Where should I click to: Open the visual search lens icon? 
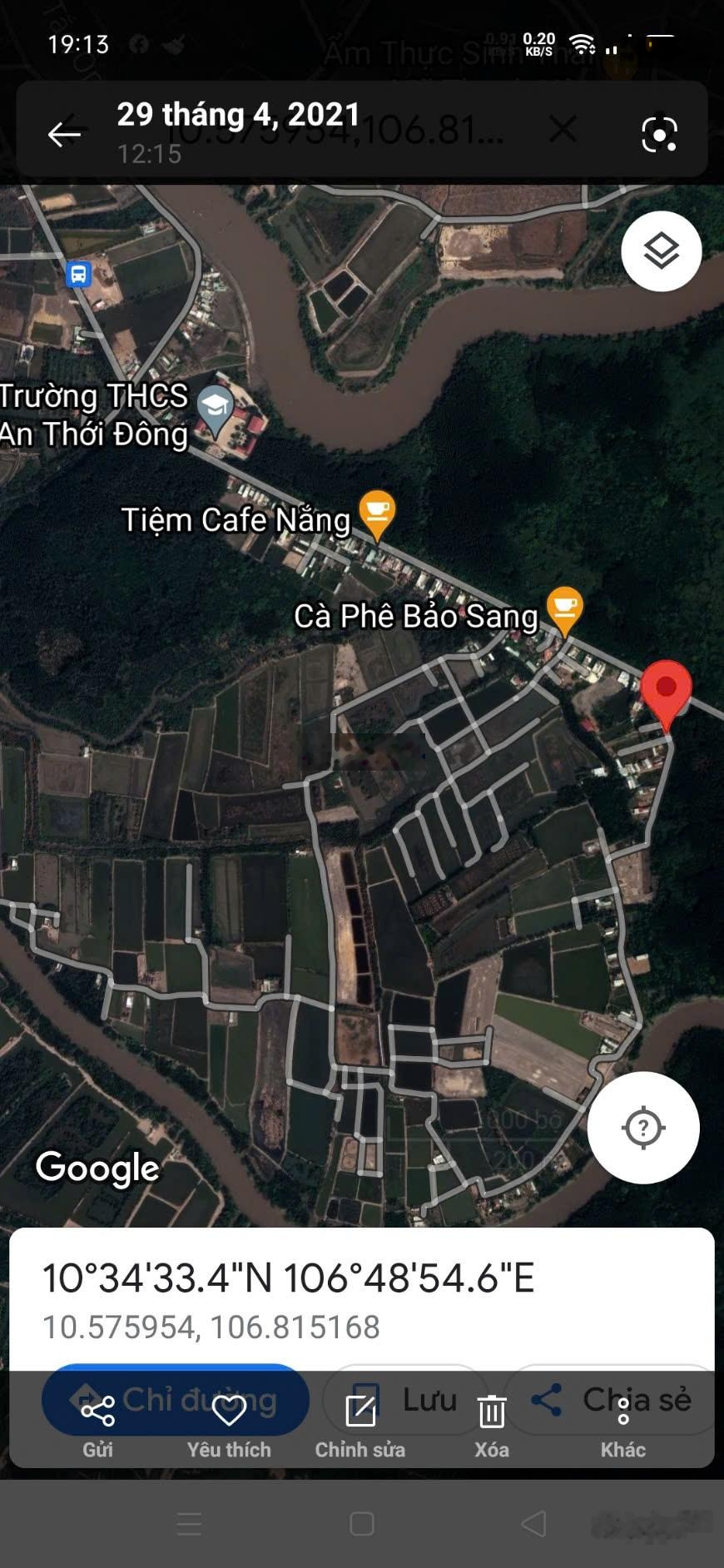tap(659, 133)
